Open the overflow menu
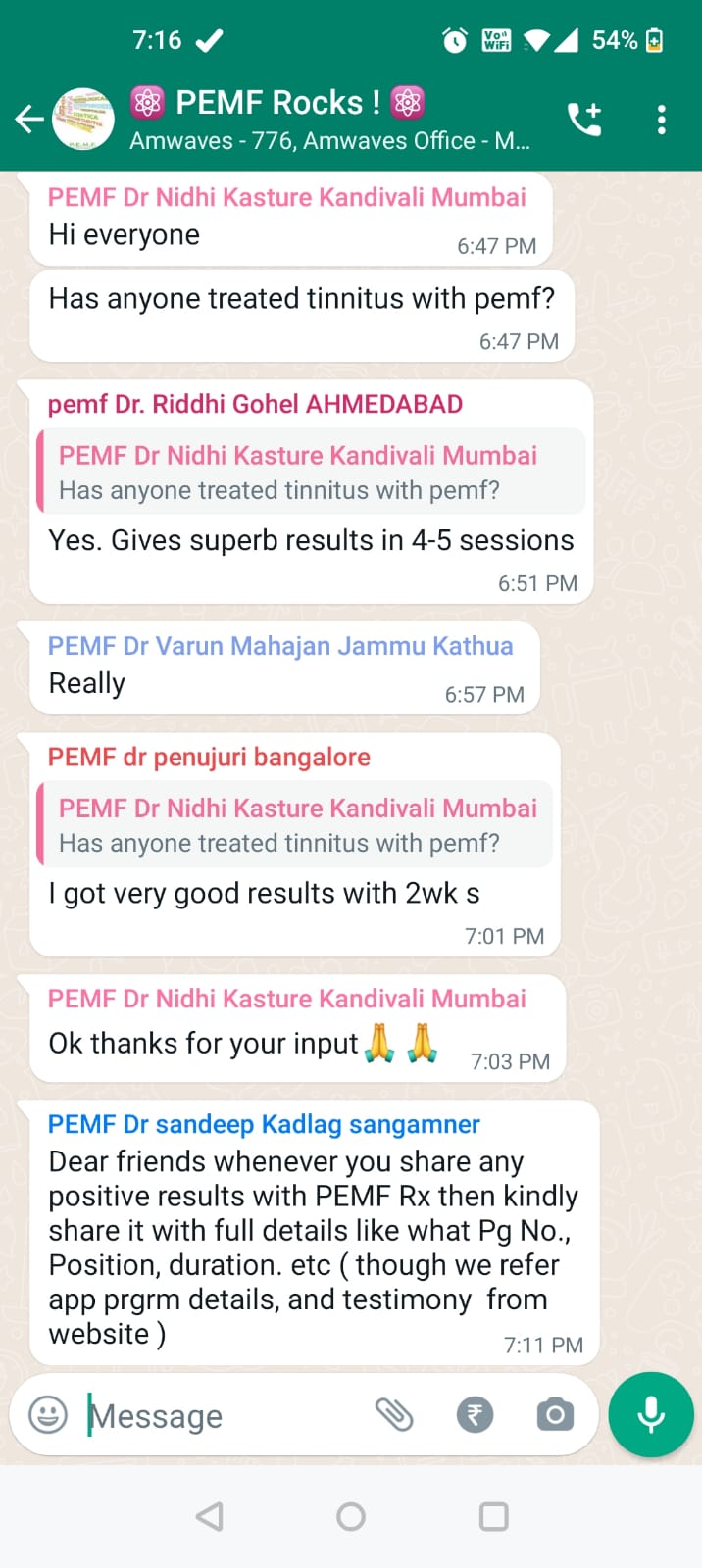This screenshot has height=1568, width=702. 662,120
